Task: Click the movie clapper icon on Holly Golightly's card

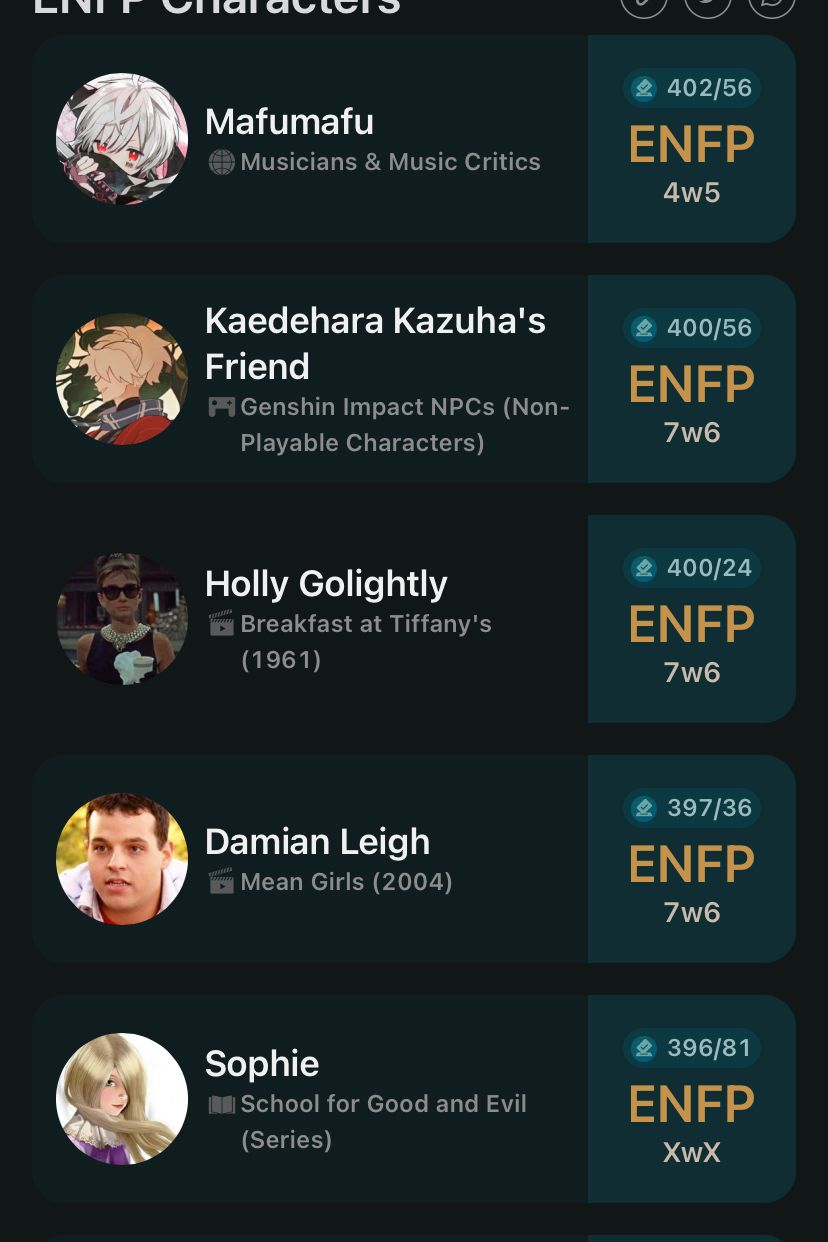Action: pos(222,624)
